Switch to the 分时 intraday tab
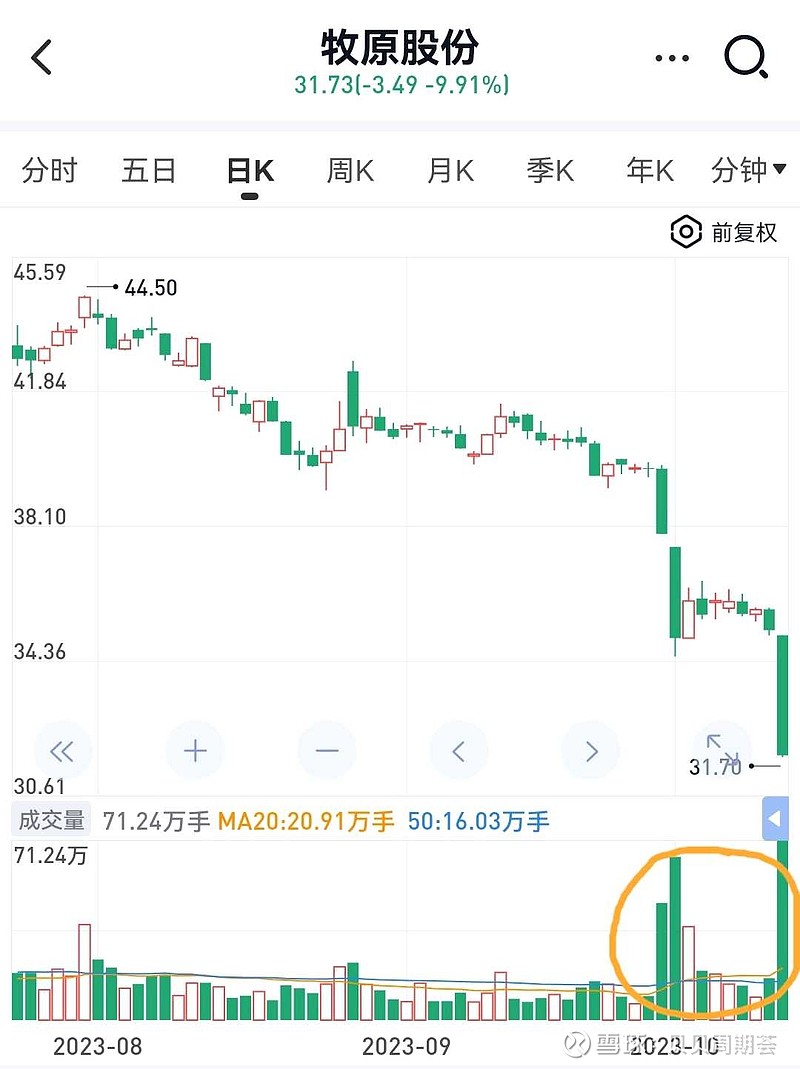Screen dimensions: 800x1069 coord(48,170)
